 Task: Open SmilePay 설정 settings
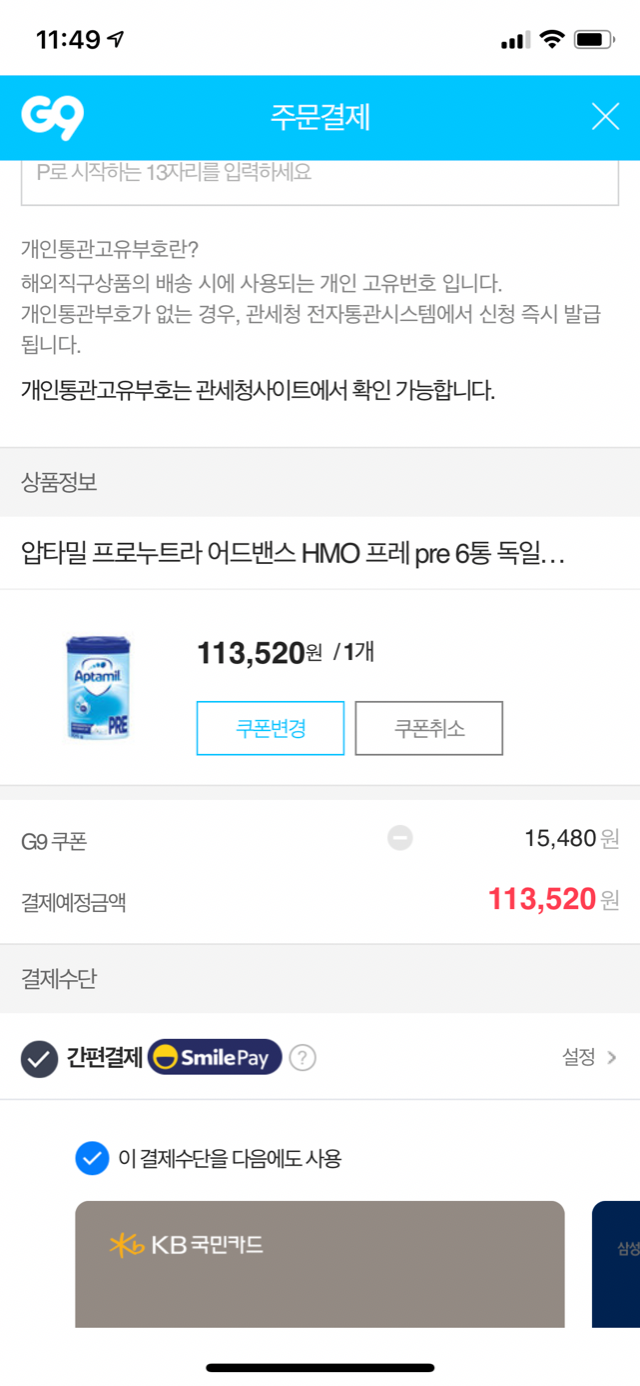point(589,1057)
